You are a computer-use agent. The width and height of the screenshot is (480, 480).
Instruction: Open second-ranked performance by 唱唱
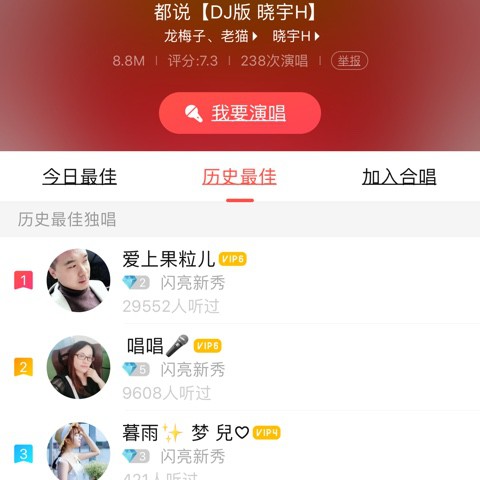click(240, 367)
